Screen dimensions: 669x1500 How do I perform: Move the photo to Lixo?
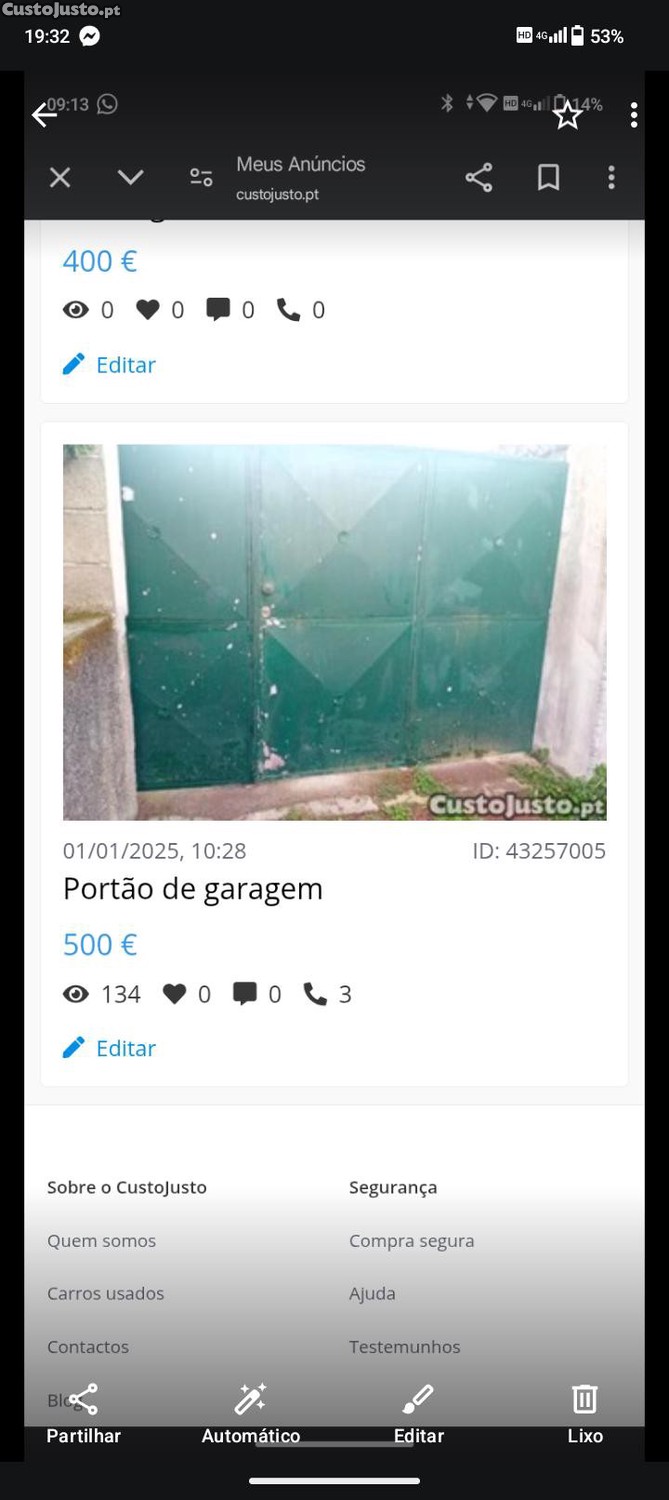[x=585, y=1412]
